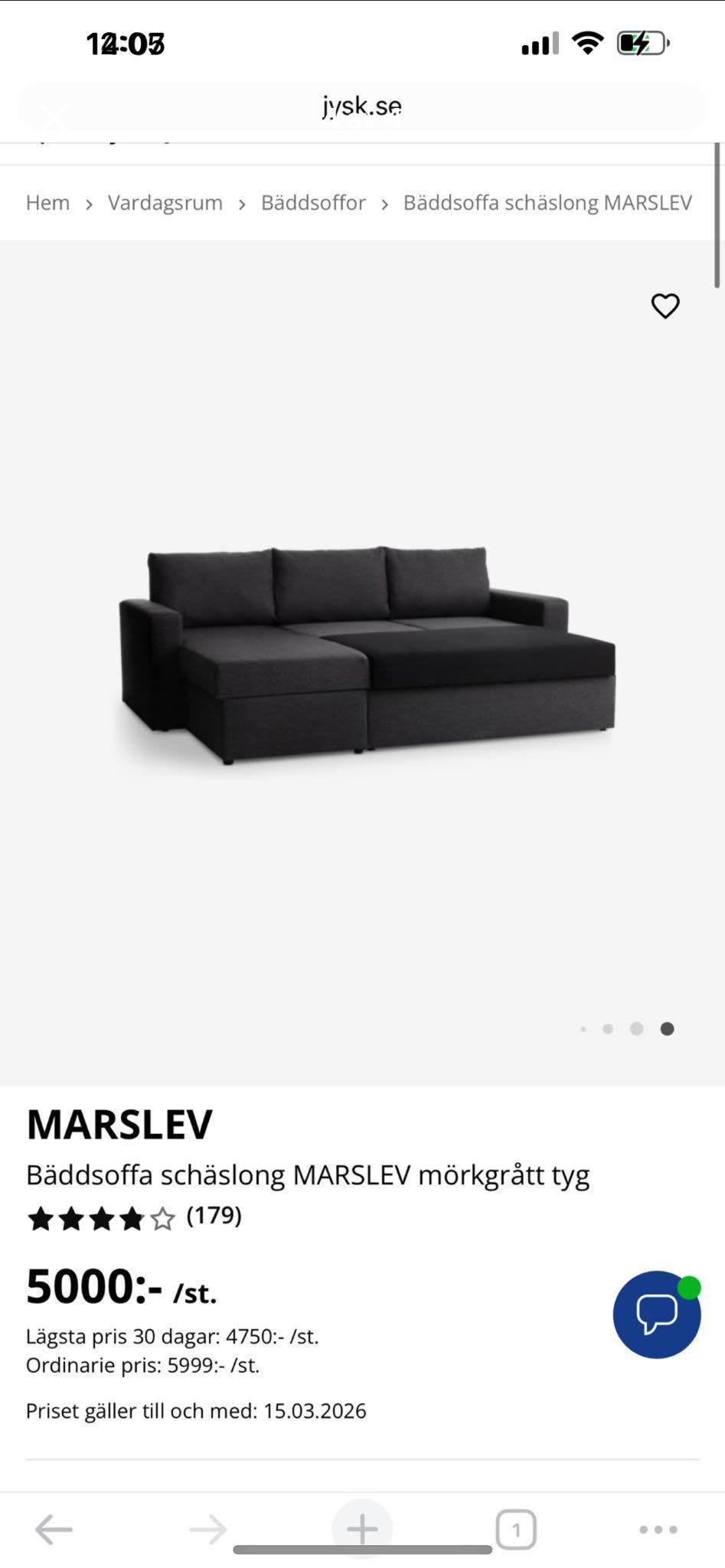
Task: Go back to the previous page
Action: (54, 1530)
